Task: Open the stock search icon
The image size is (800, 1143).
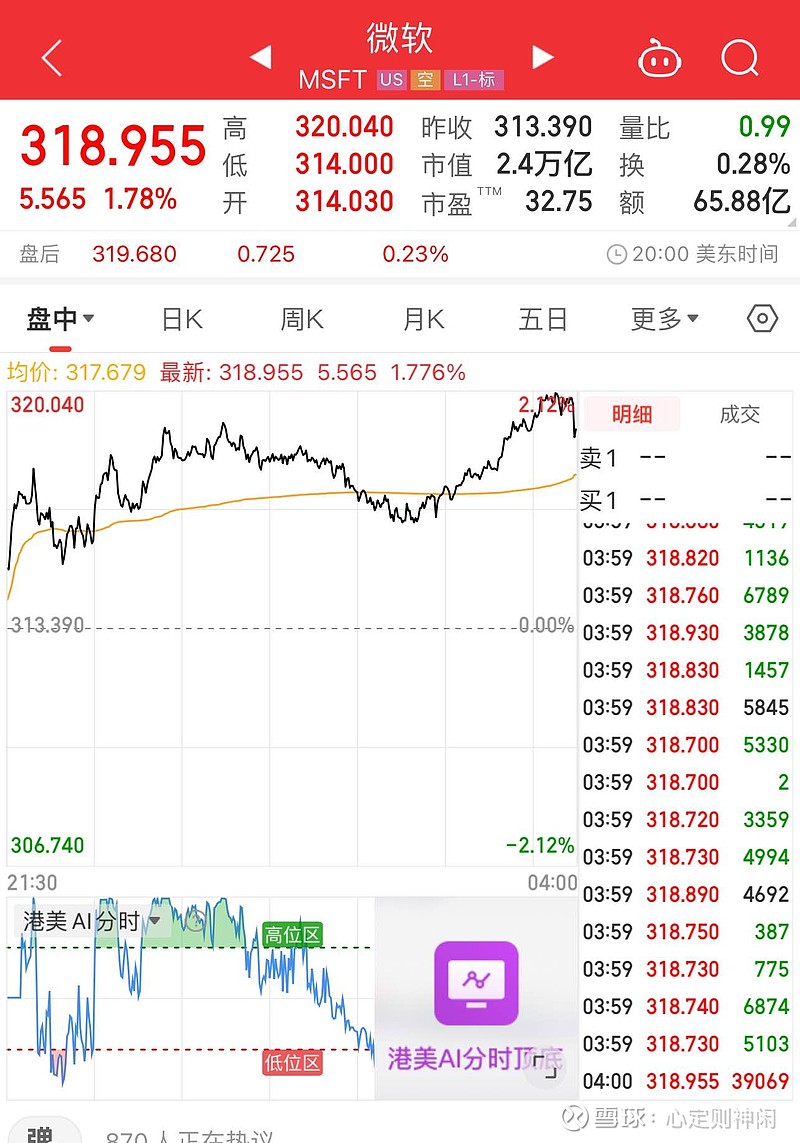Action: [740, 58]
